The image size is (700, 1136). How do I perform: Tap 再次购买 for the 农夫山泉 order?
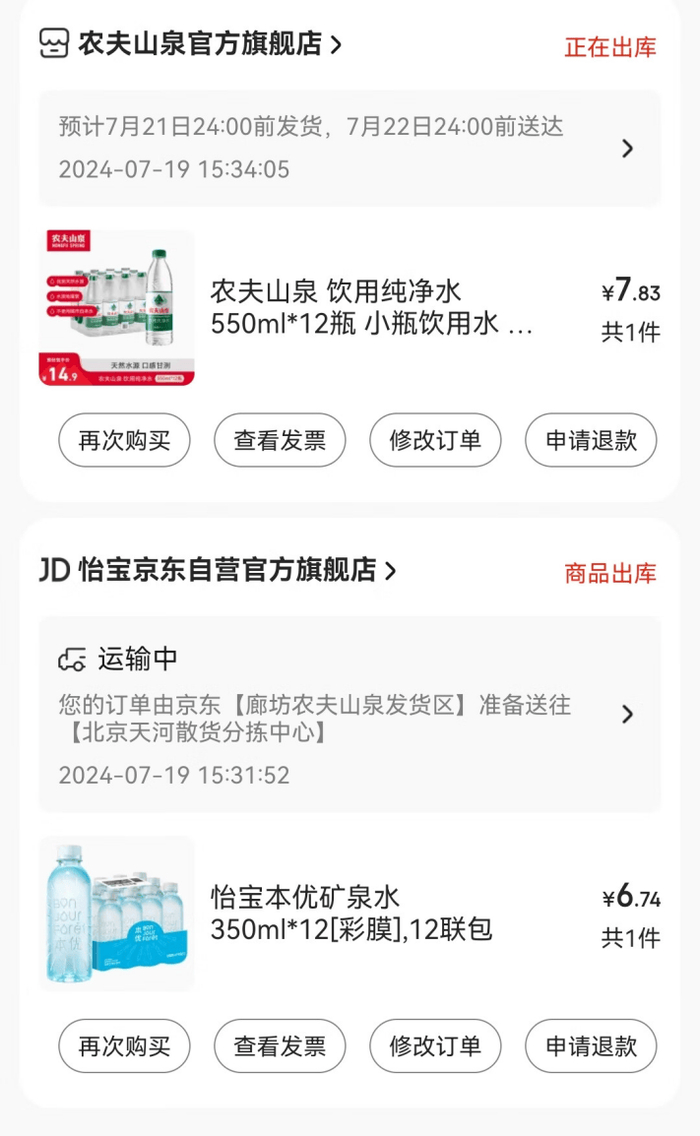(124, 440)
